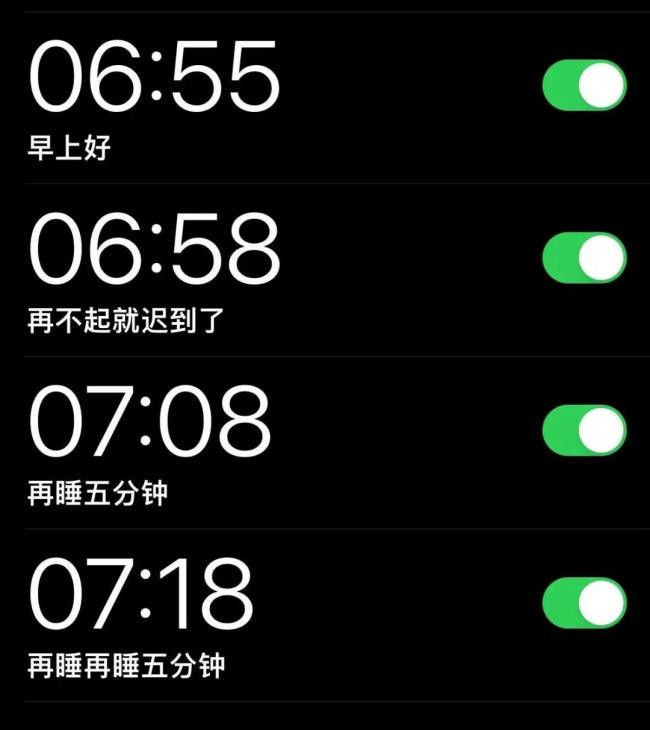Open the 07:18 再睡再睡五分钟 alarm

(x=200, y=613)
